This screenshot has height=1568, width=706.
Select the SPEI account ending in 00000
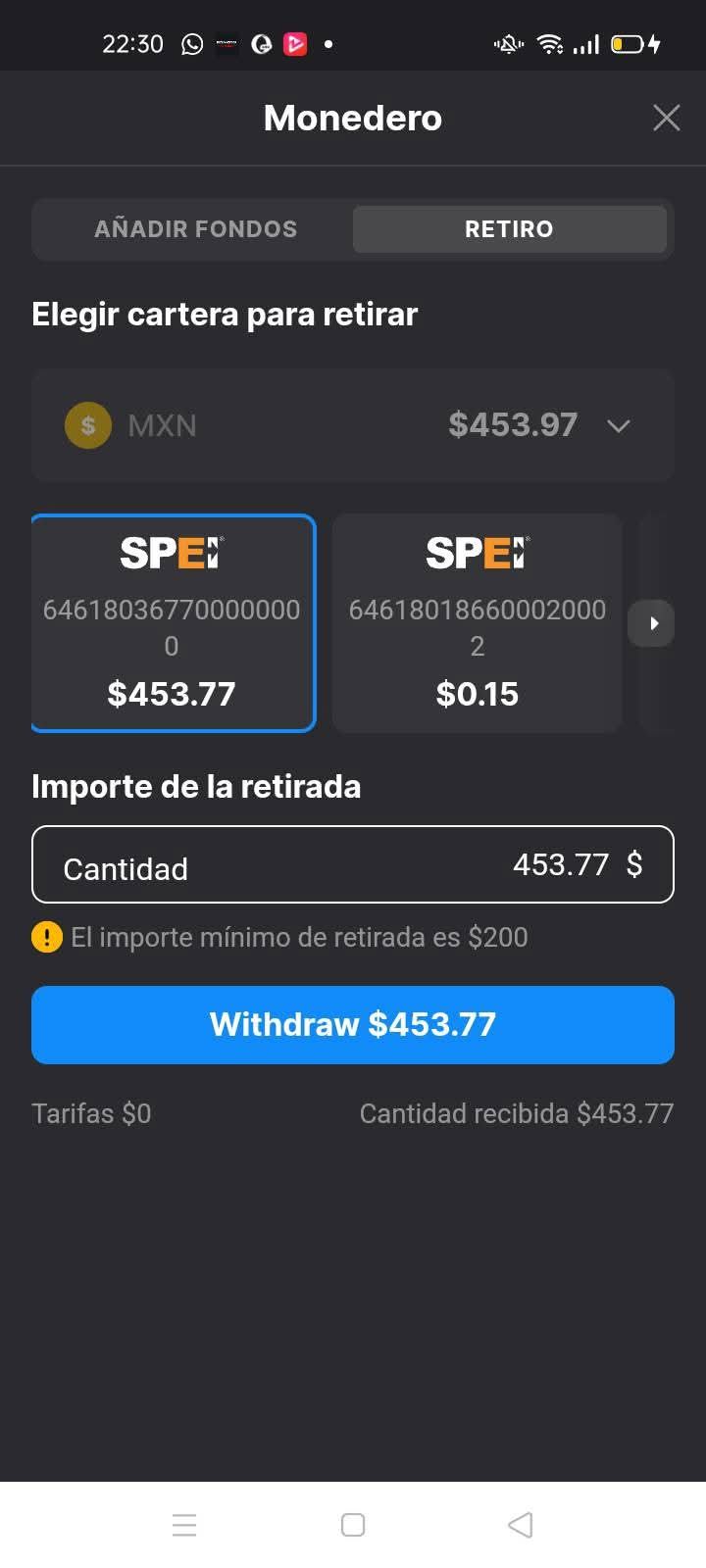coord(173,623)
